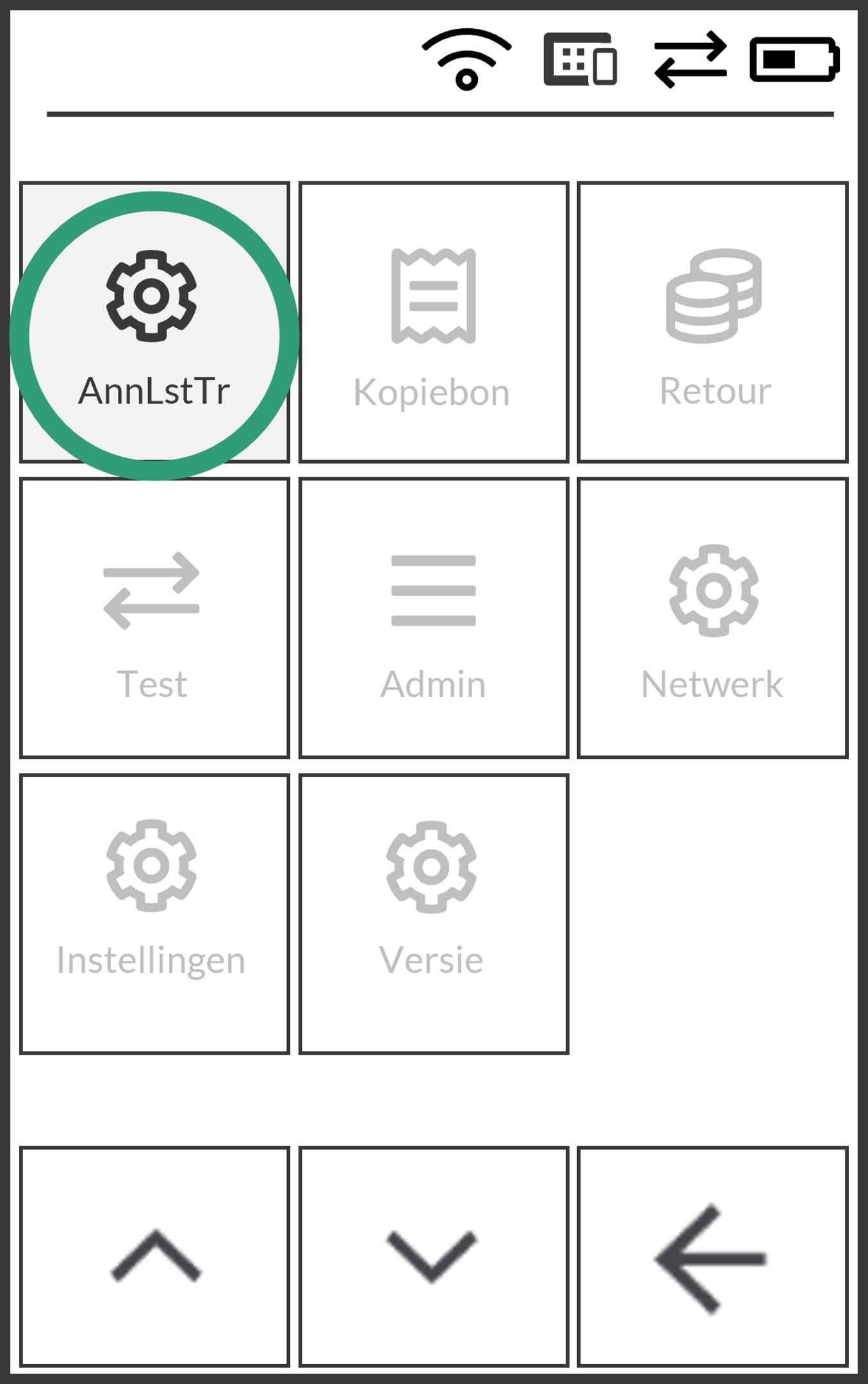
Task: Tap the up arrow button
Action: [154, 1256]
